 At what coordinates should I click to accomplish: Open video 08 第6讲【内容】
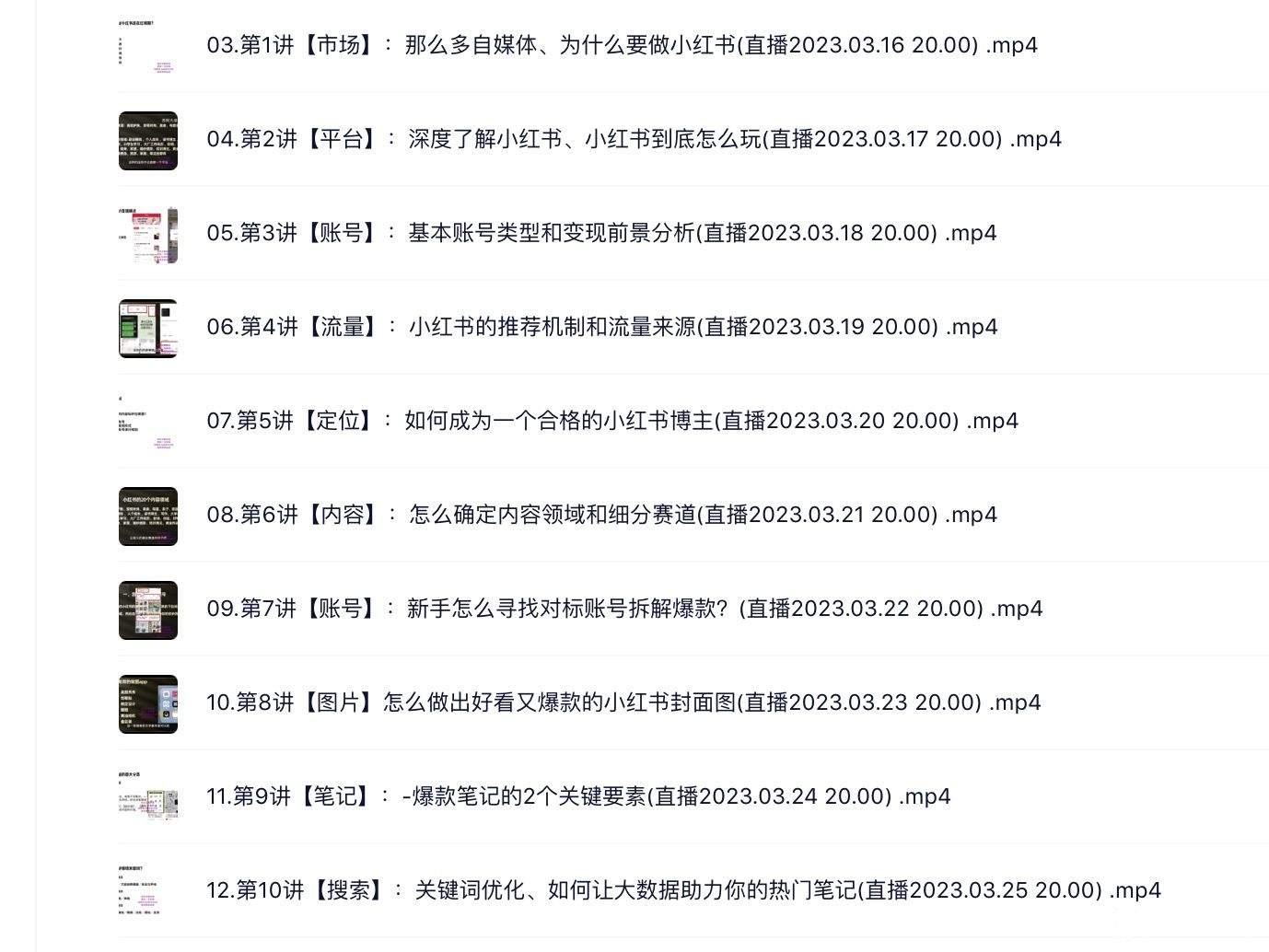point(601,515)
